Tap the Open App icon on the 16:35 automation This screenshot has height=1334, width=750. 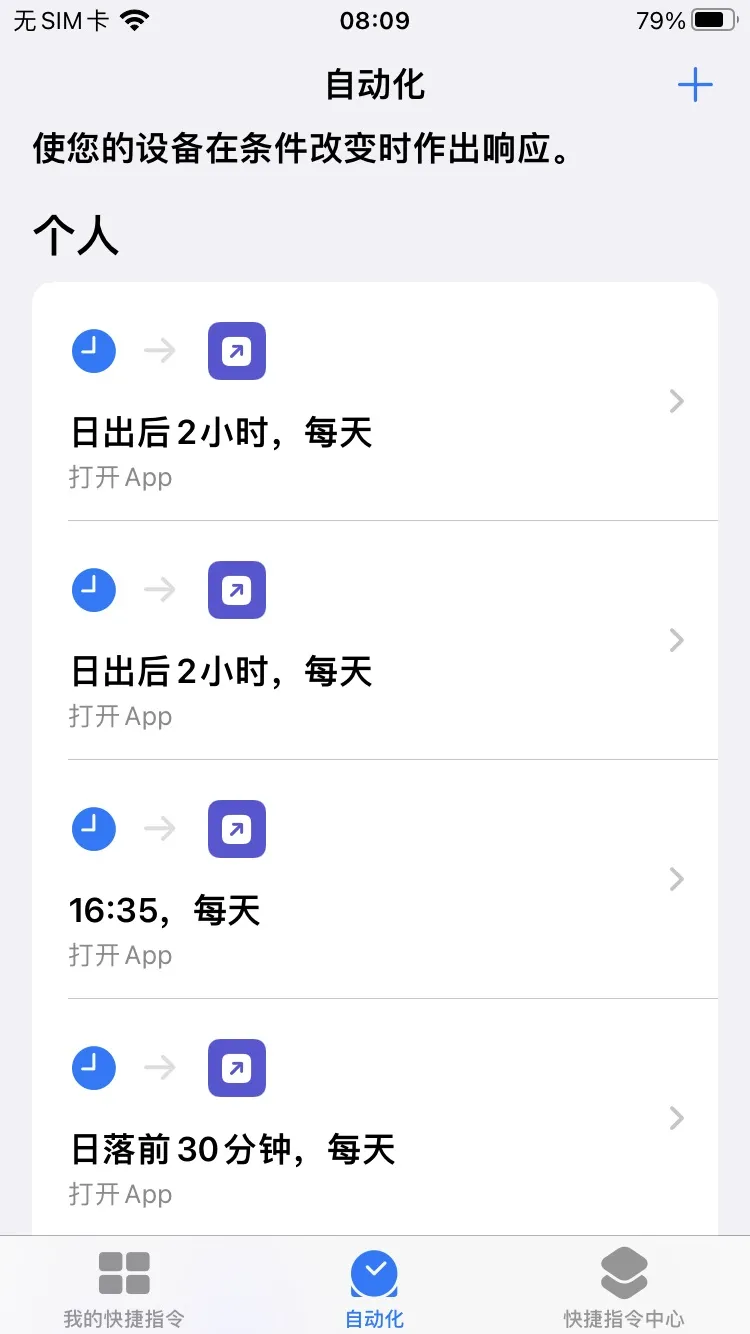pos(236,828)
